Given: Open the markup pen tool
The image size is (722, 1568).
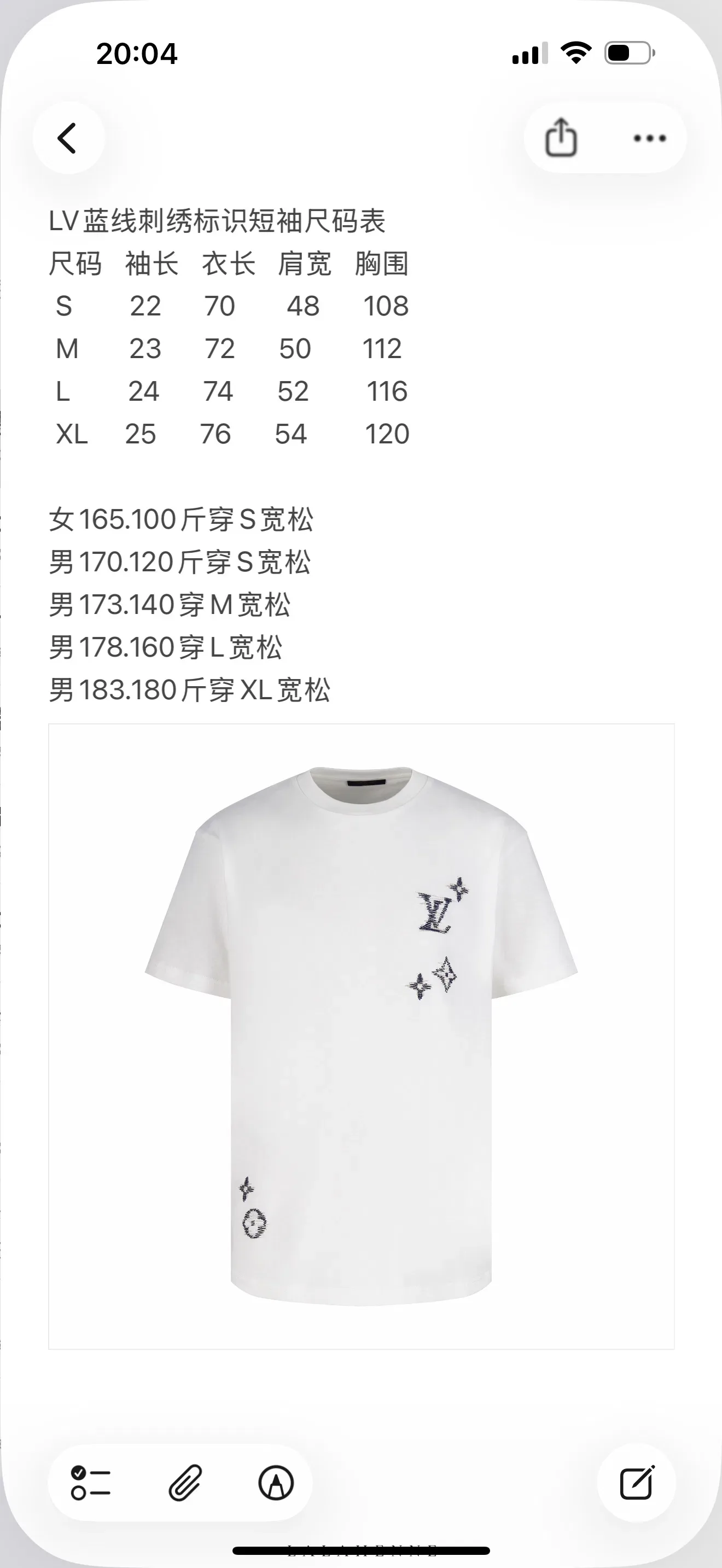Looking at the screenshot, I should pos(276,1482).
